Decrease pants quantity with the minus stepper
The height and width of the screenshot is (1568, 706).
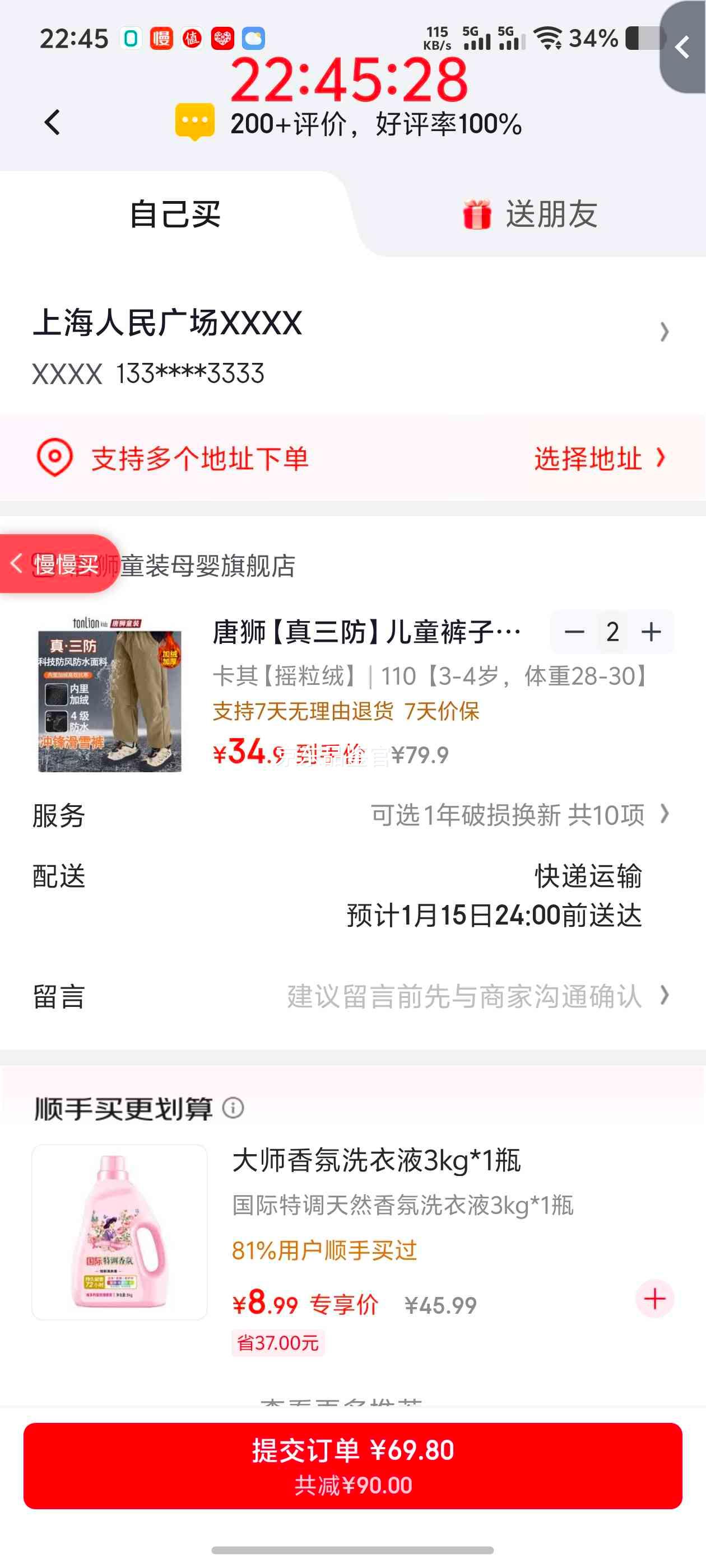pos(573,632)
